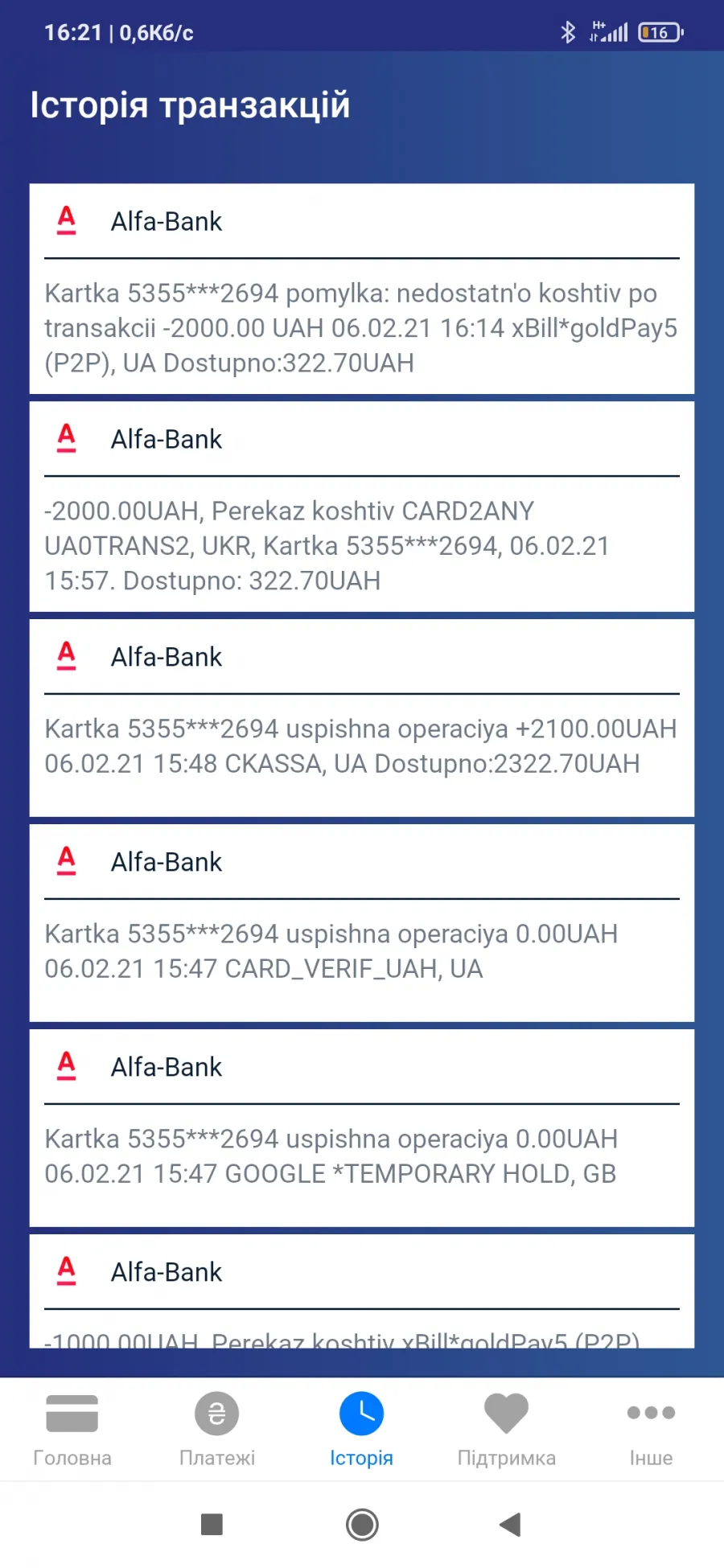Go back using the system back button

coord(510,1525)
